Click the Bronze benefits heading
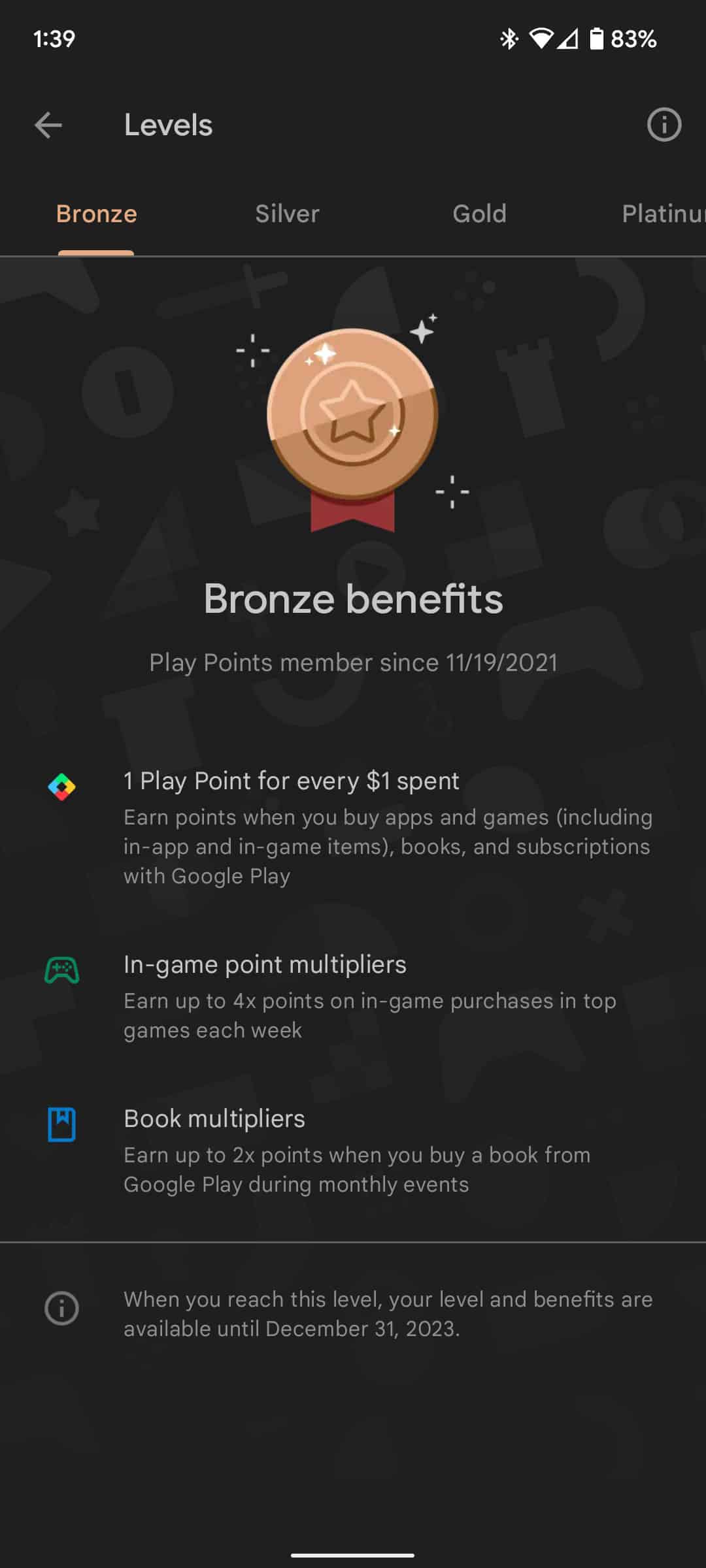706x1568 pixels. point(353,599)
